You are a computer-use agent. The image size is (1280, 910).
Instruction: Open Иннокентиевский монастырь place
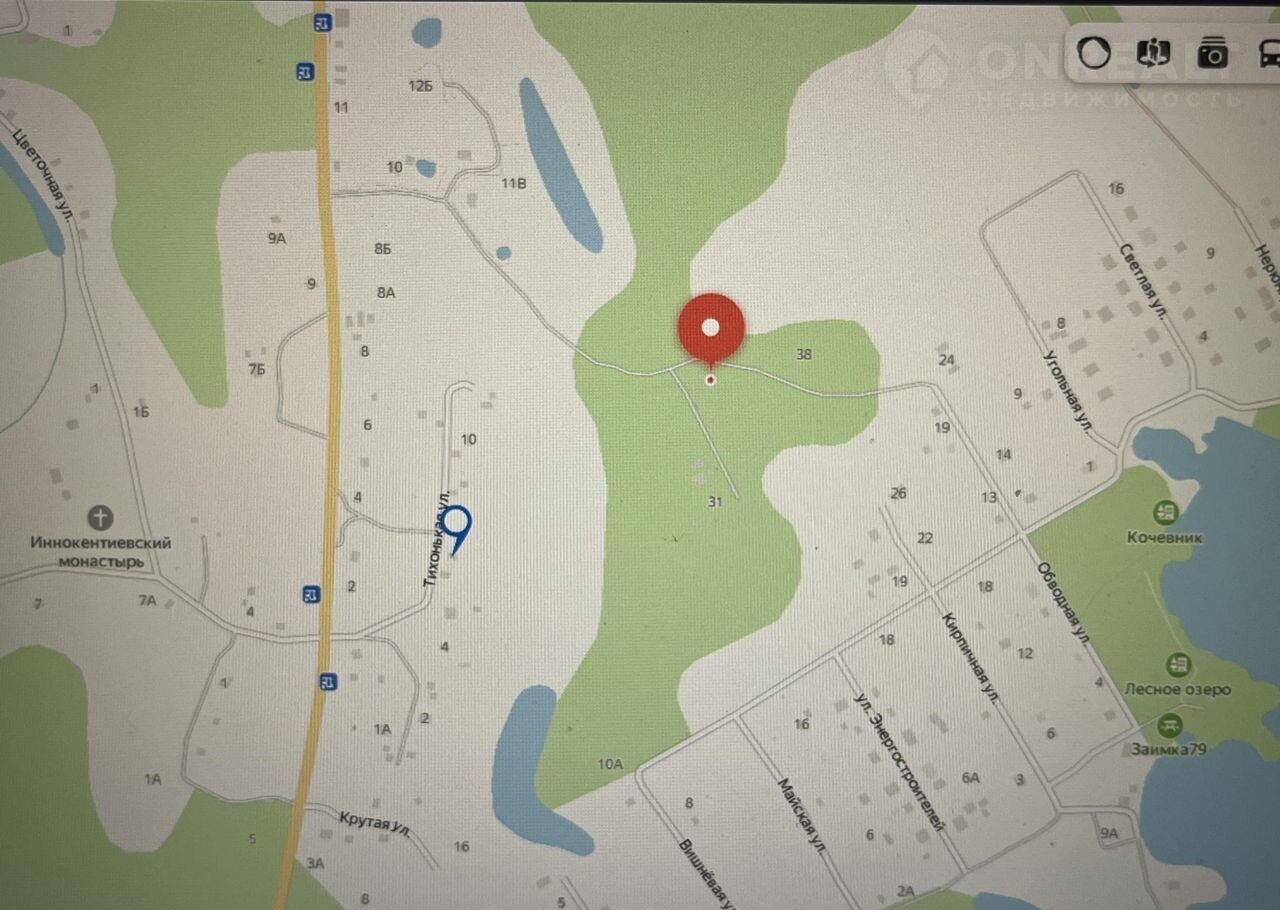(100, 518)
